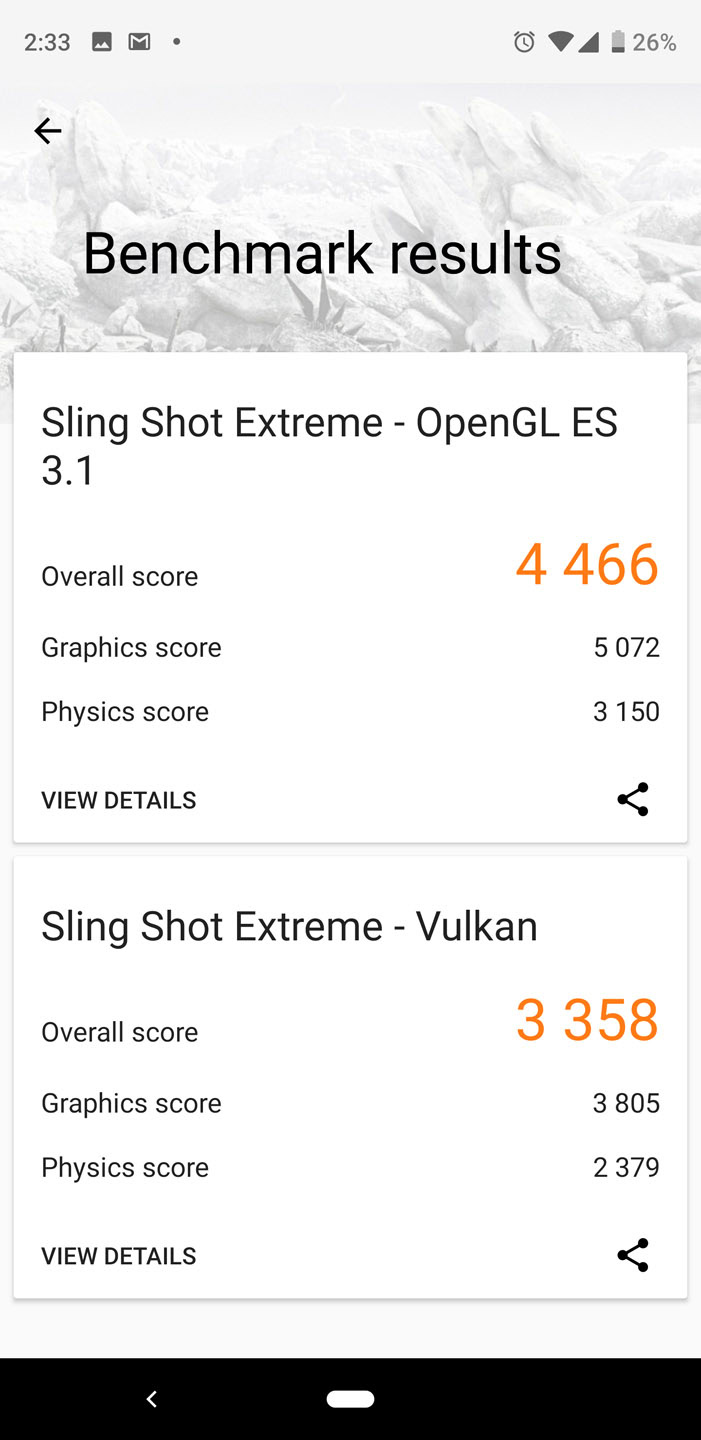Image resolution: width=701 pixels, height=1440 pixels.
Task: Open the Sling Shot Extreme Vulkan card
Action: pyautogui.click(x=290, y=927)
